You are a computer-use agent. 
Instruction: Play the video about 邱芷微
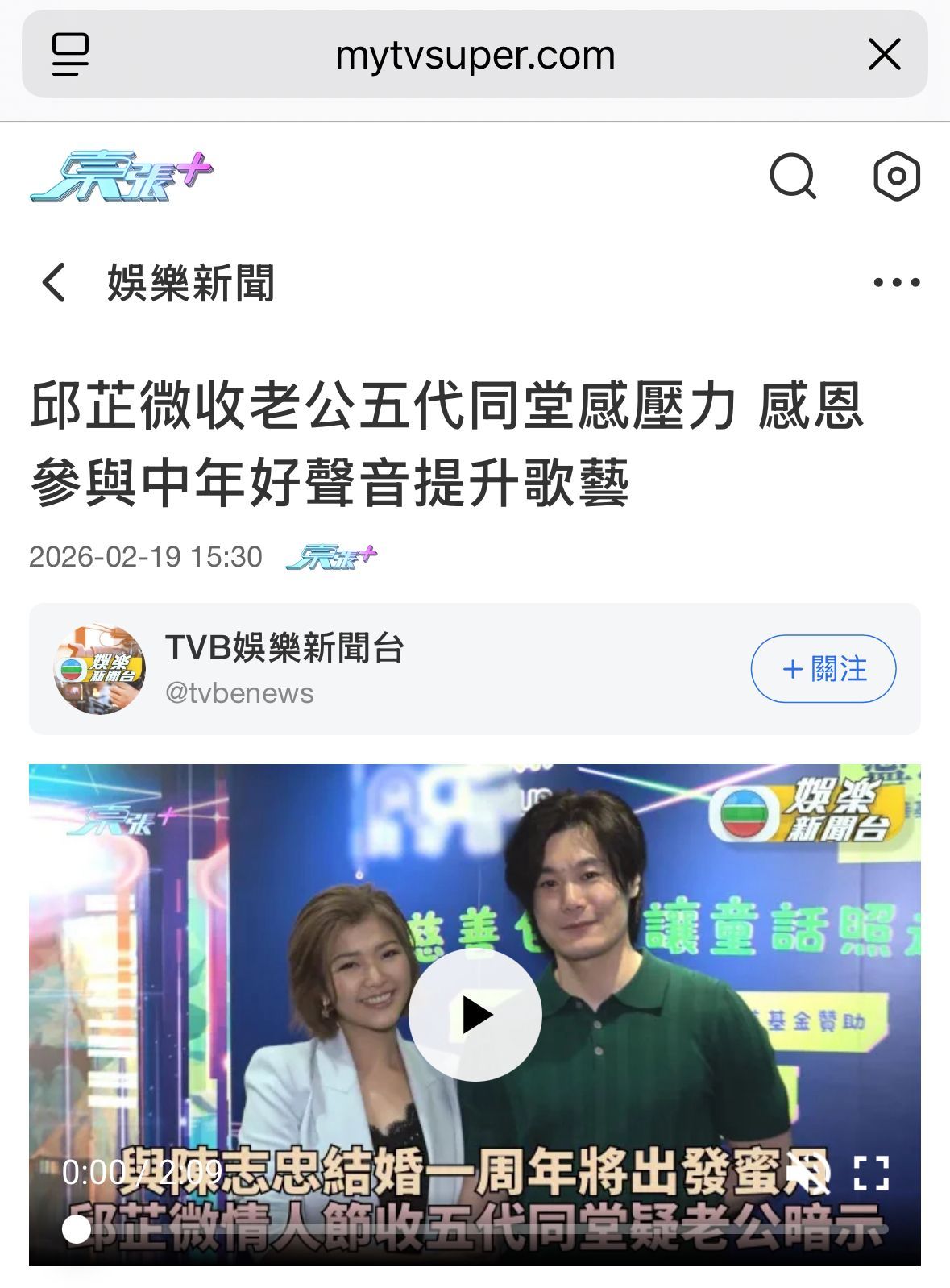coord(475,1015)
